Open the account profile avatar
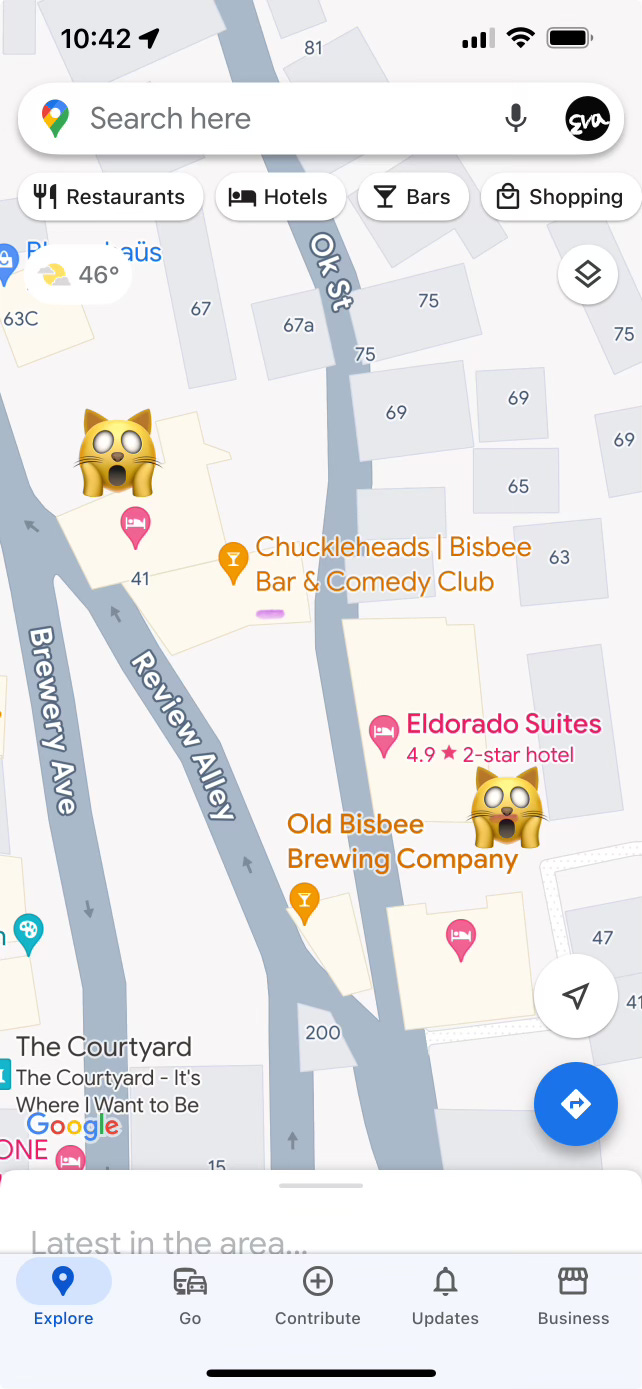This screenshot has height=1389, width=642. 587,119
